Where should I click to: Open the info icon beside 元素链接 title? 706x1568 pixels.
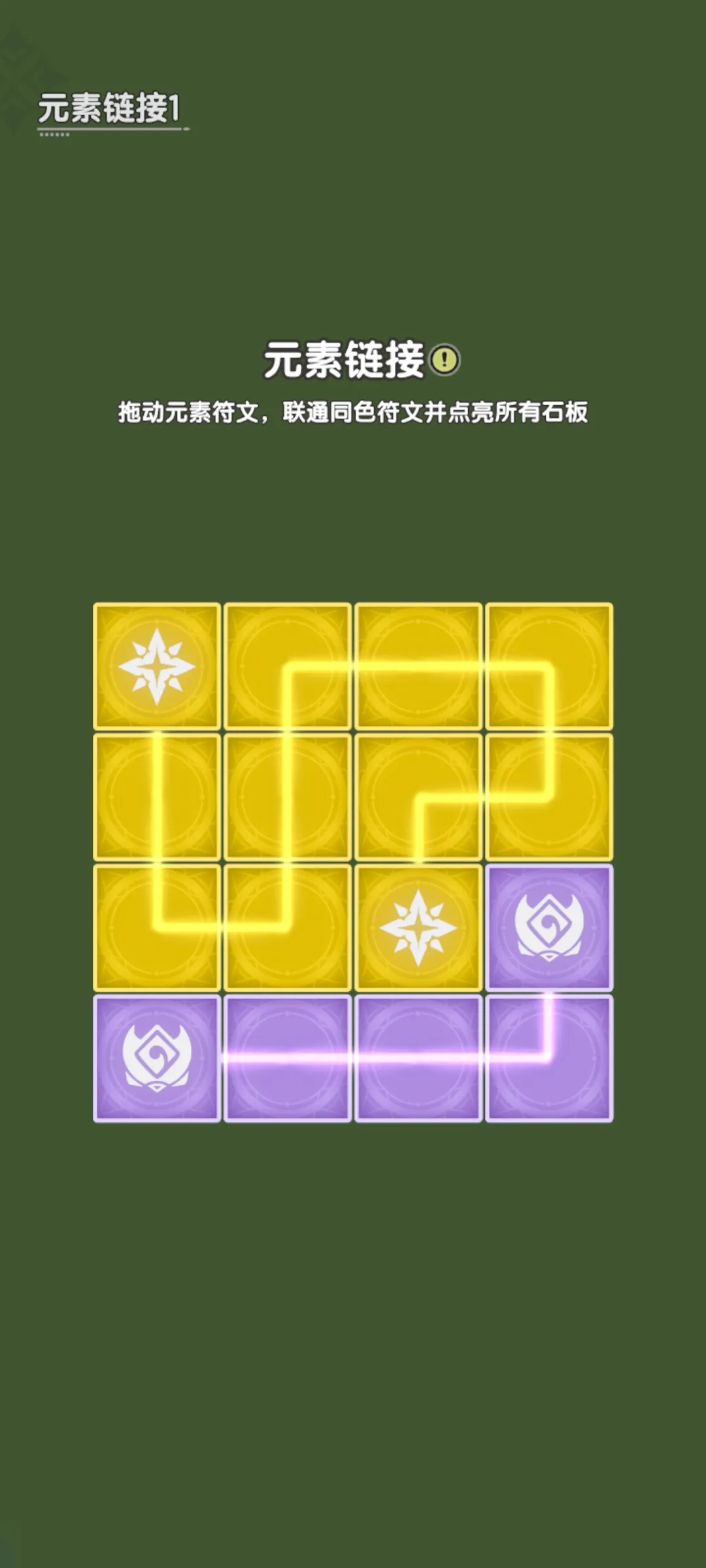446,359
